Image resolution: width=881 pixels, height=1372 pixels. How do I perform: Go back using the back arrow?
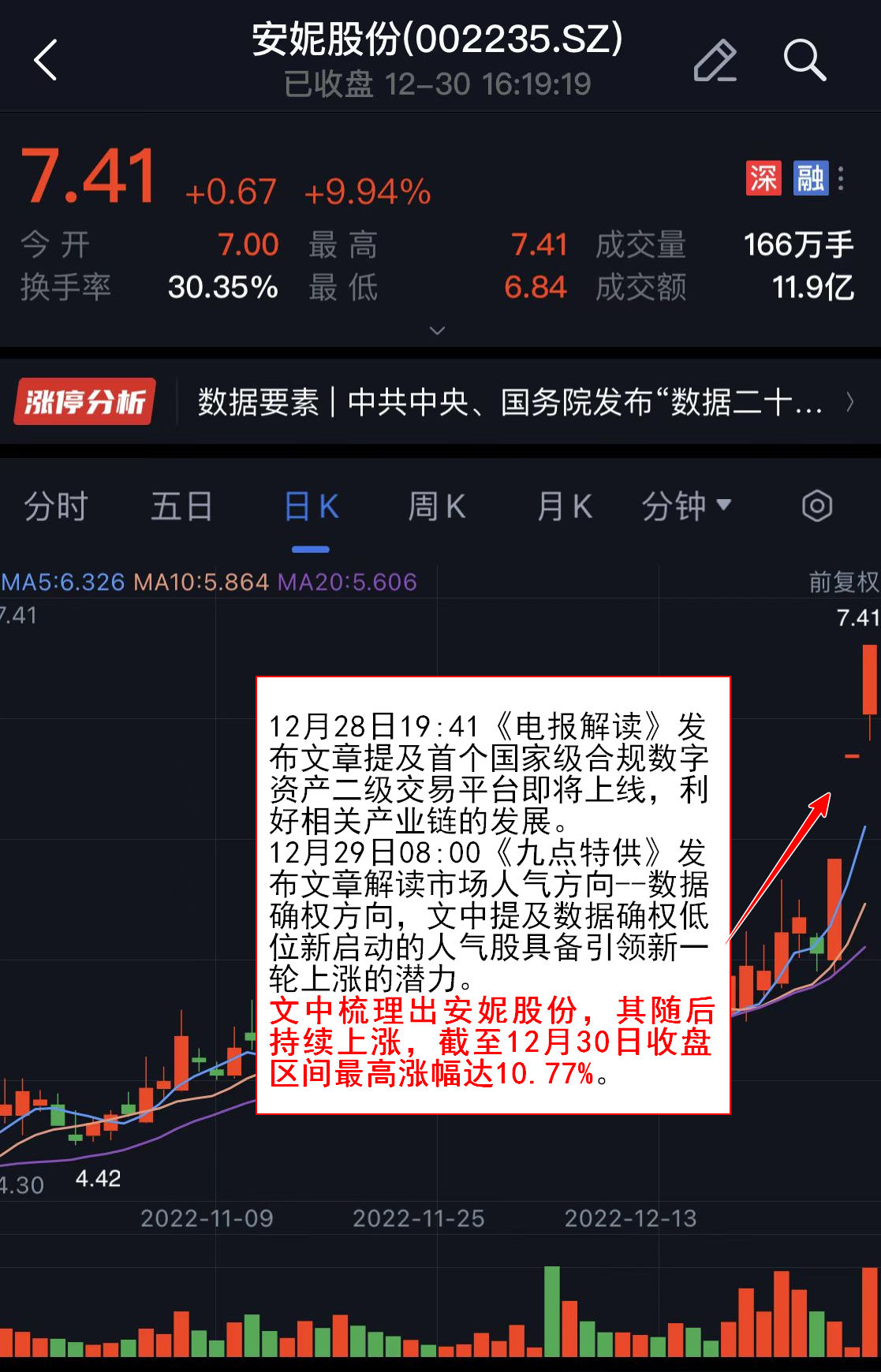point(46,60)
